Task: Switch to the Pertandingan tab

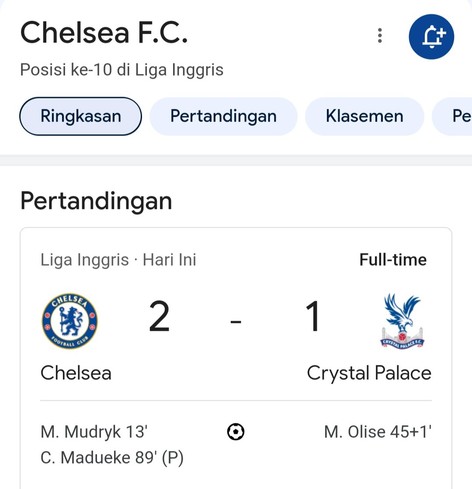Action: coord(223,116)
